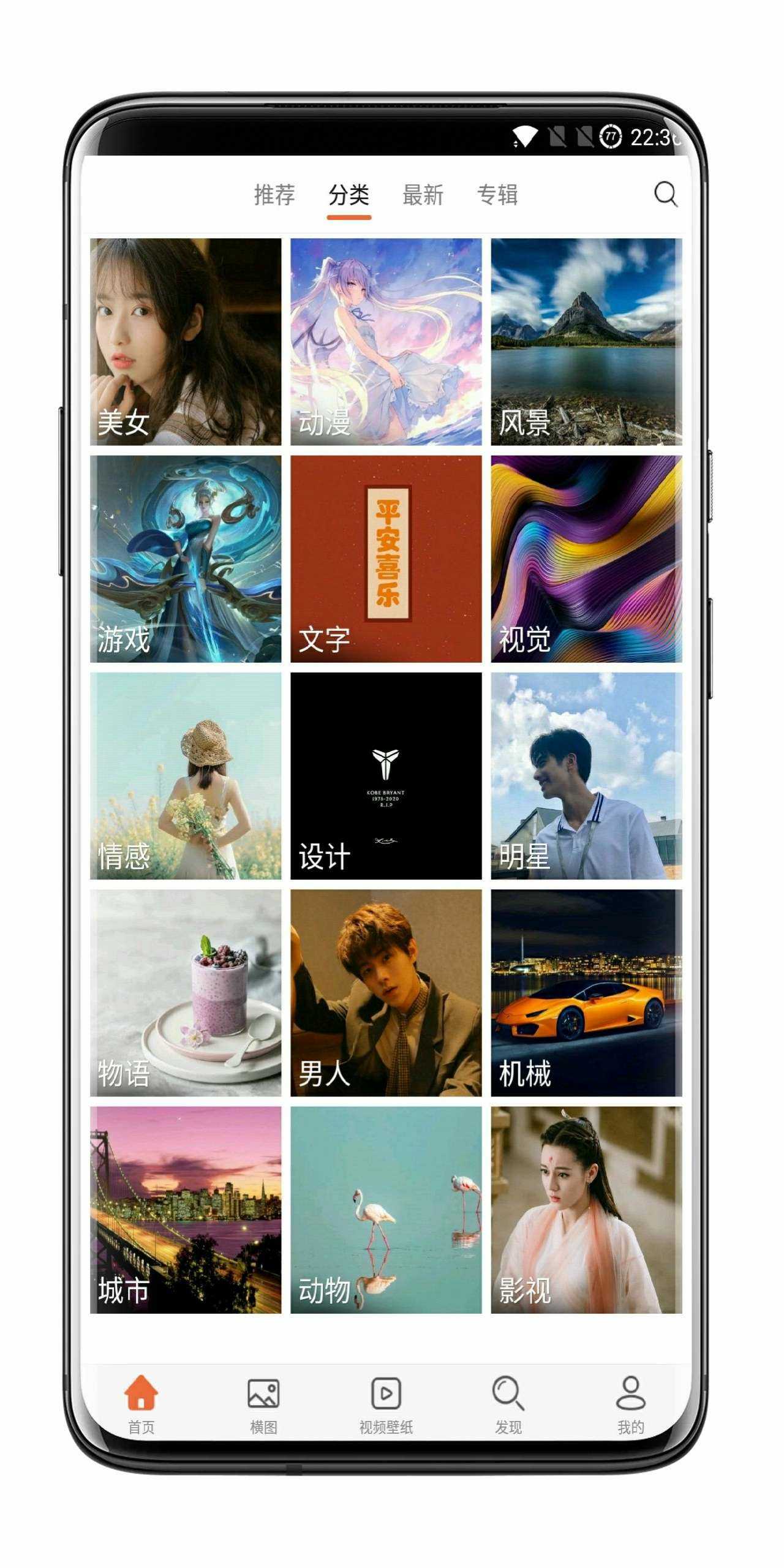Viewport: 784px width, 1568px height.
Task: Go to 视频壁纸 in the bottom navigation
Action: click(x=386, y=1404)
